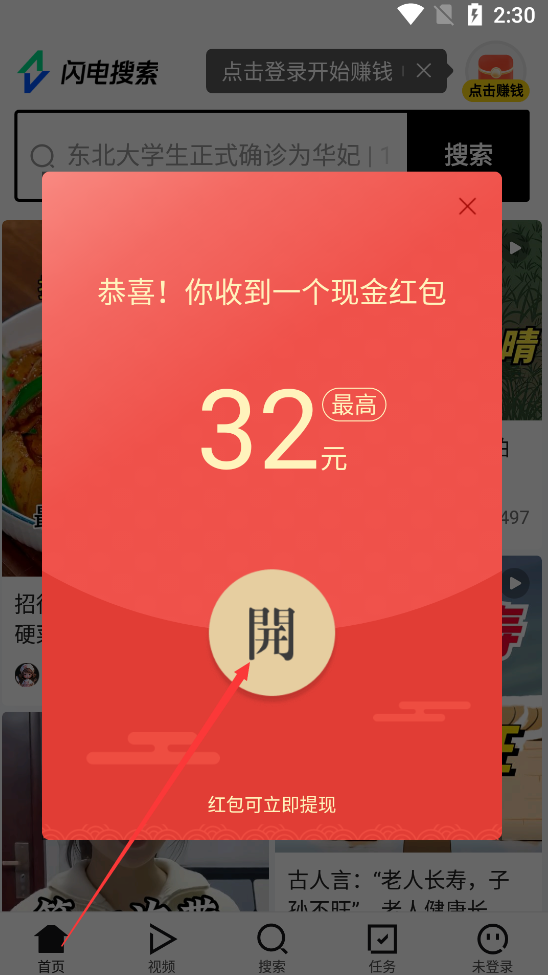Switch to the 搜索 bottom tab

pyautogui.click(x=272, y=948)
